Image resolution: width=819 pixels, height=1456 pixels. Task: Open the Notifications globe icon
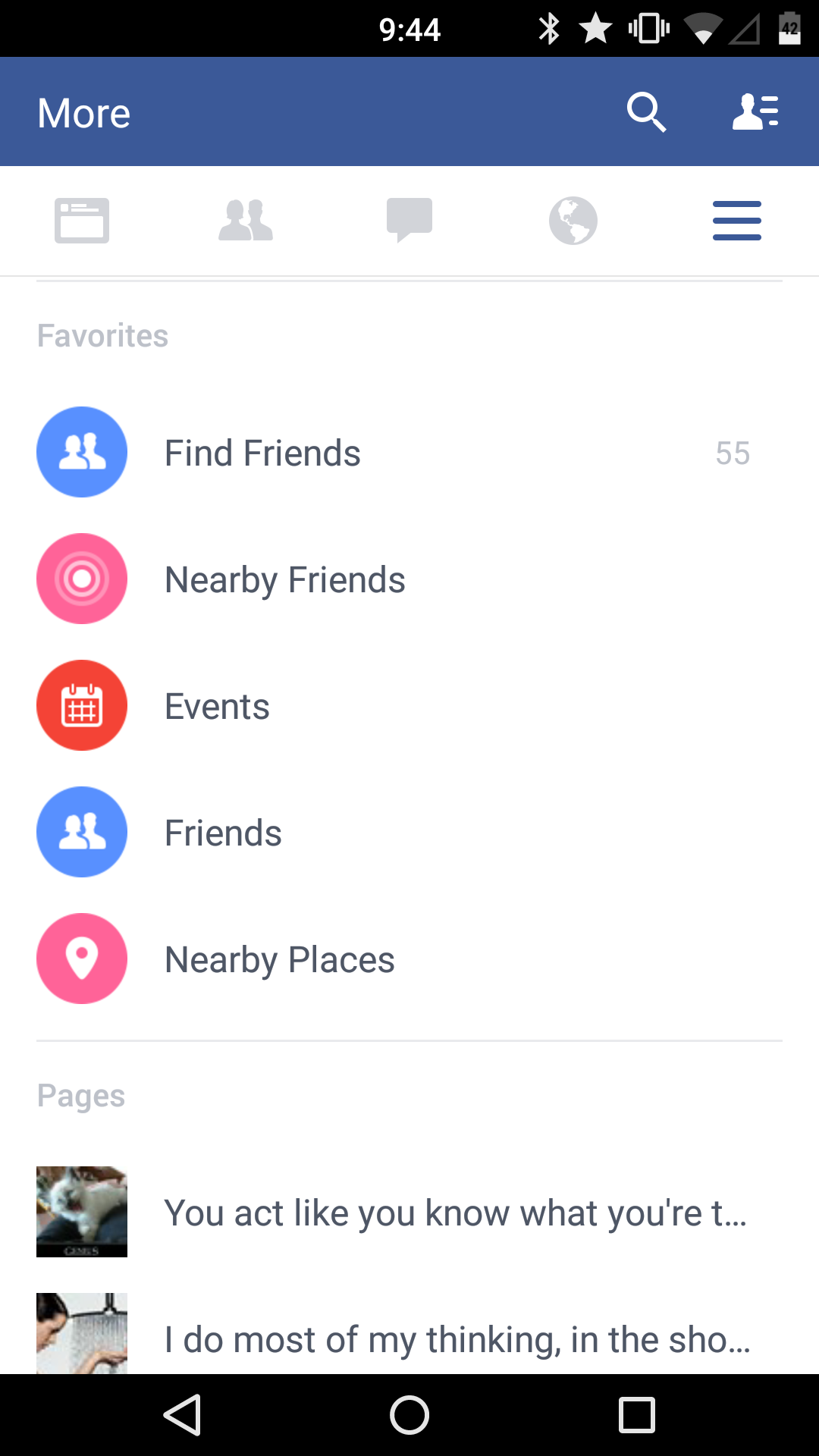click(x=573, y=220)
